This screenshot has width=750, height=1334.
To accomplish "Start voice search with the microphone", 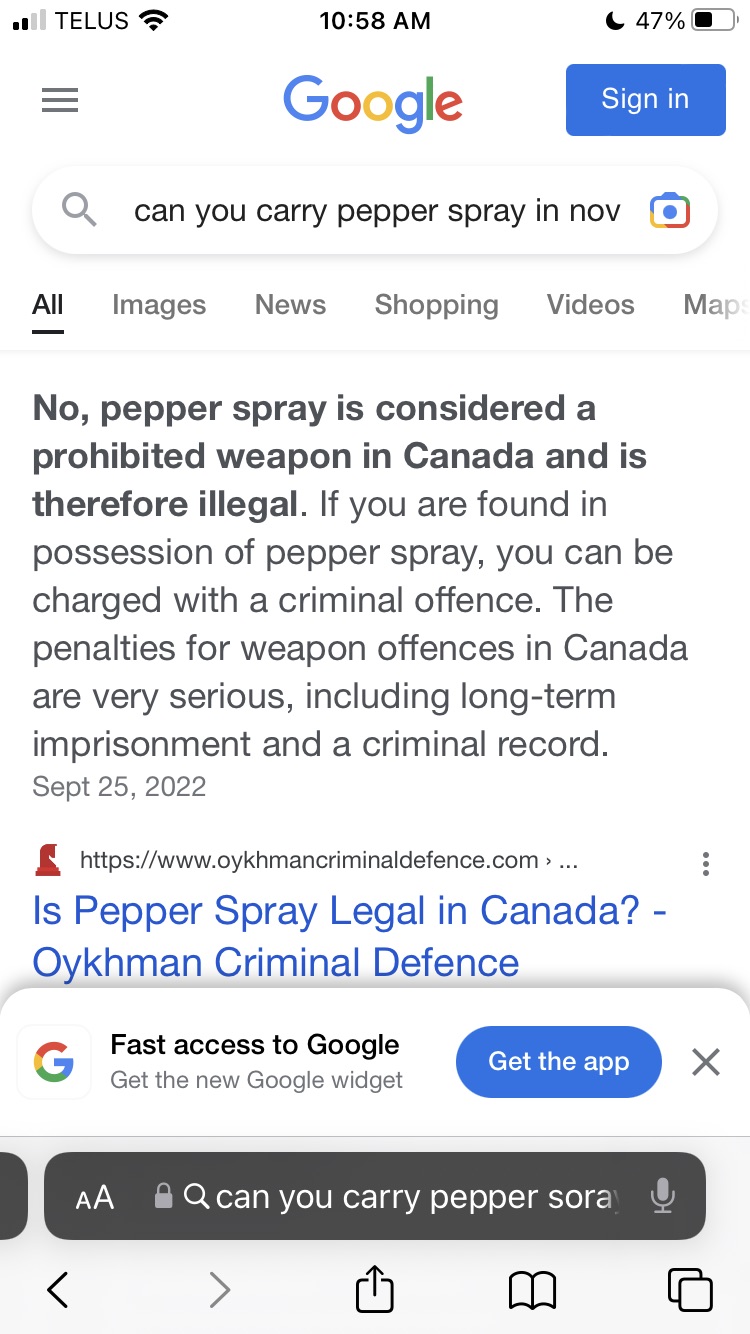I will click(x=662, y=1197).
